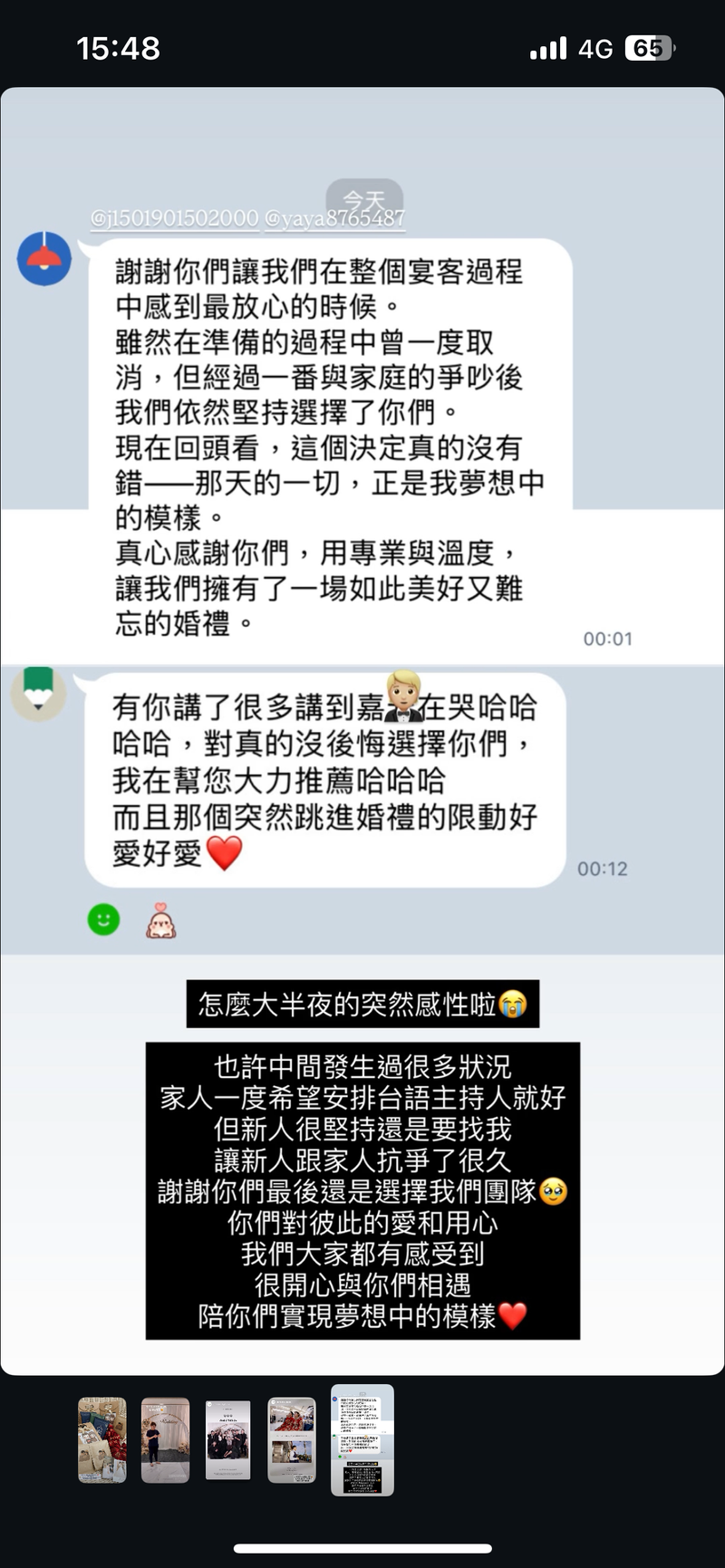
Task: Open the thumbnail with the couple in red outfits
Action: [x=291, y=1439]
